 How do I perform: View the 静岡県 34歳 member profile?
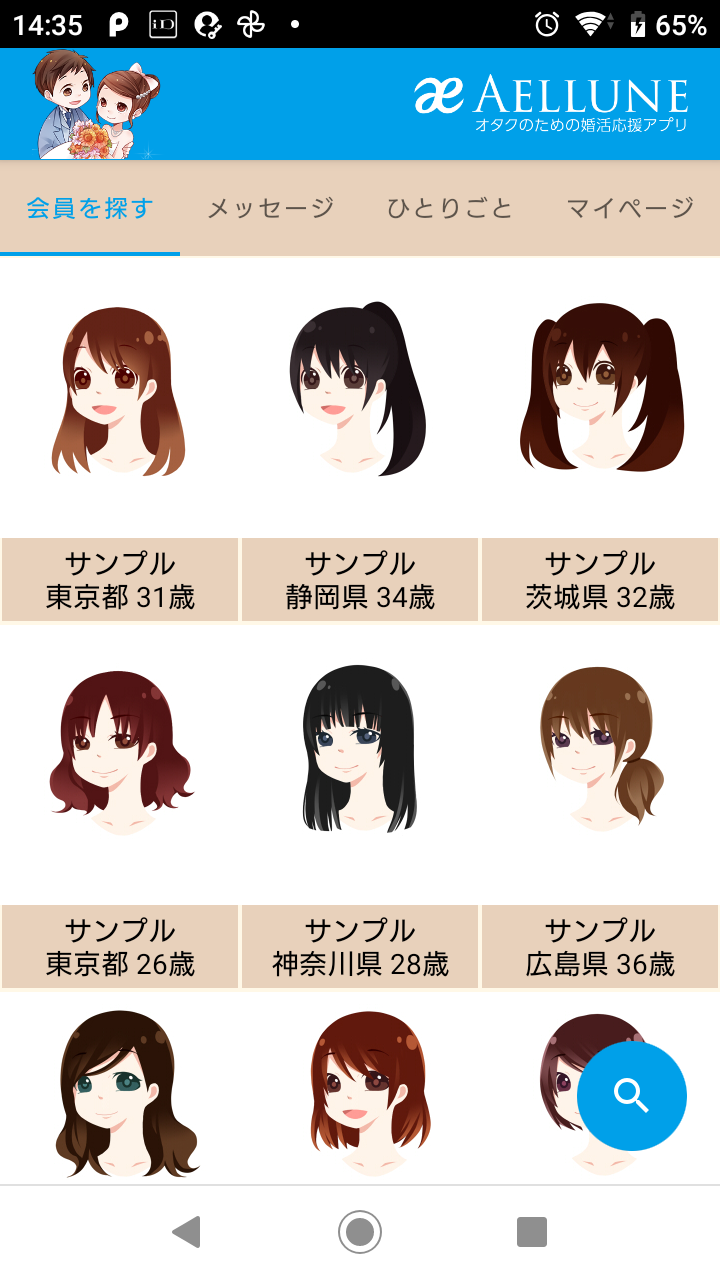click(360, 450)
